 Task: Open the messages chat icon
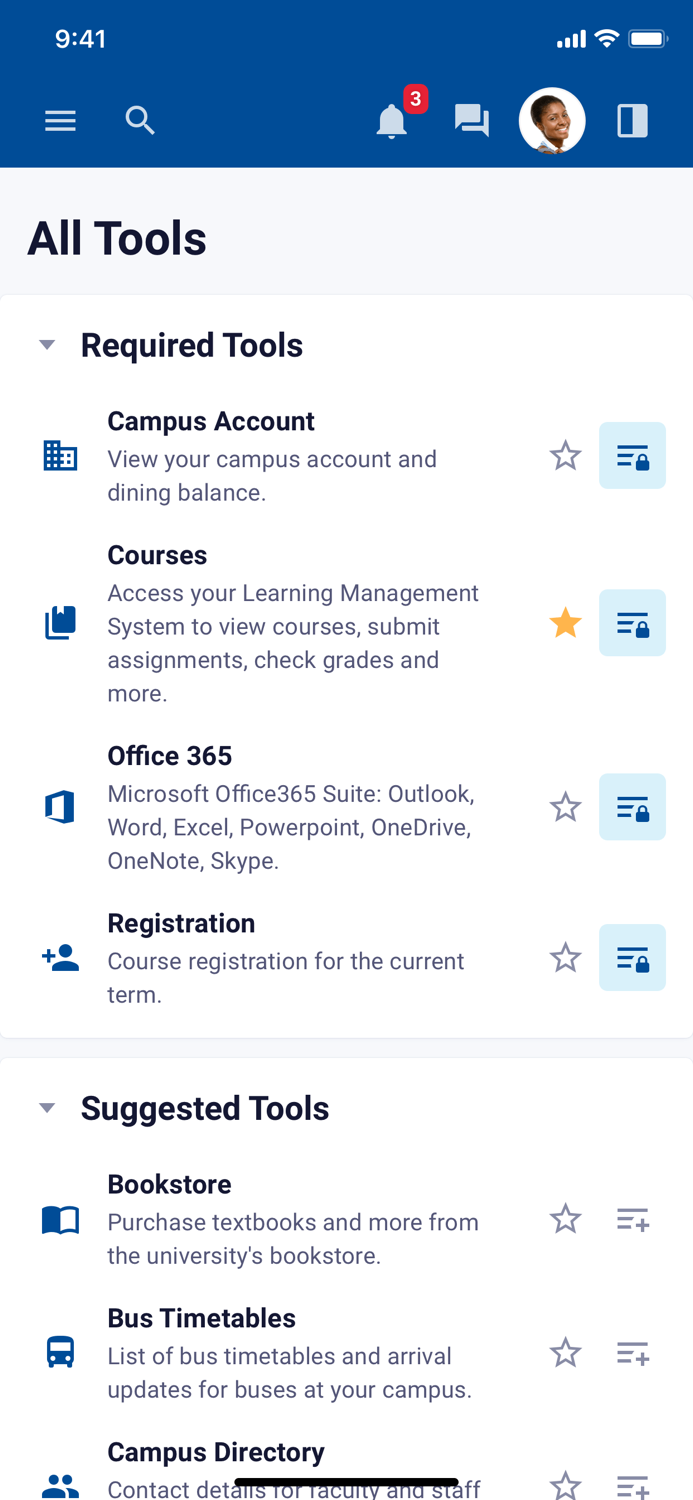(471, 121)
